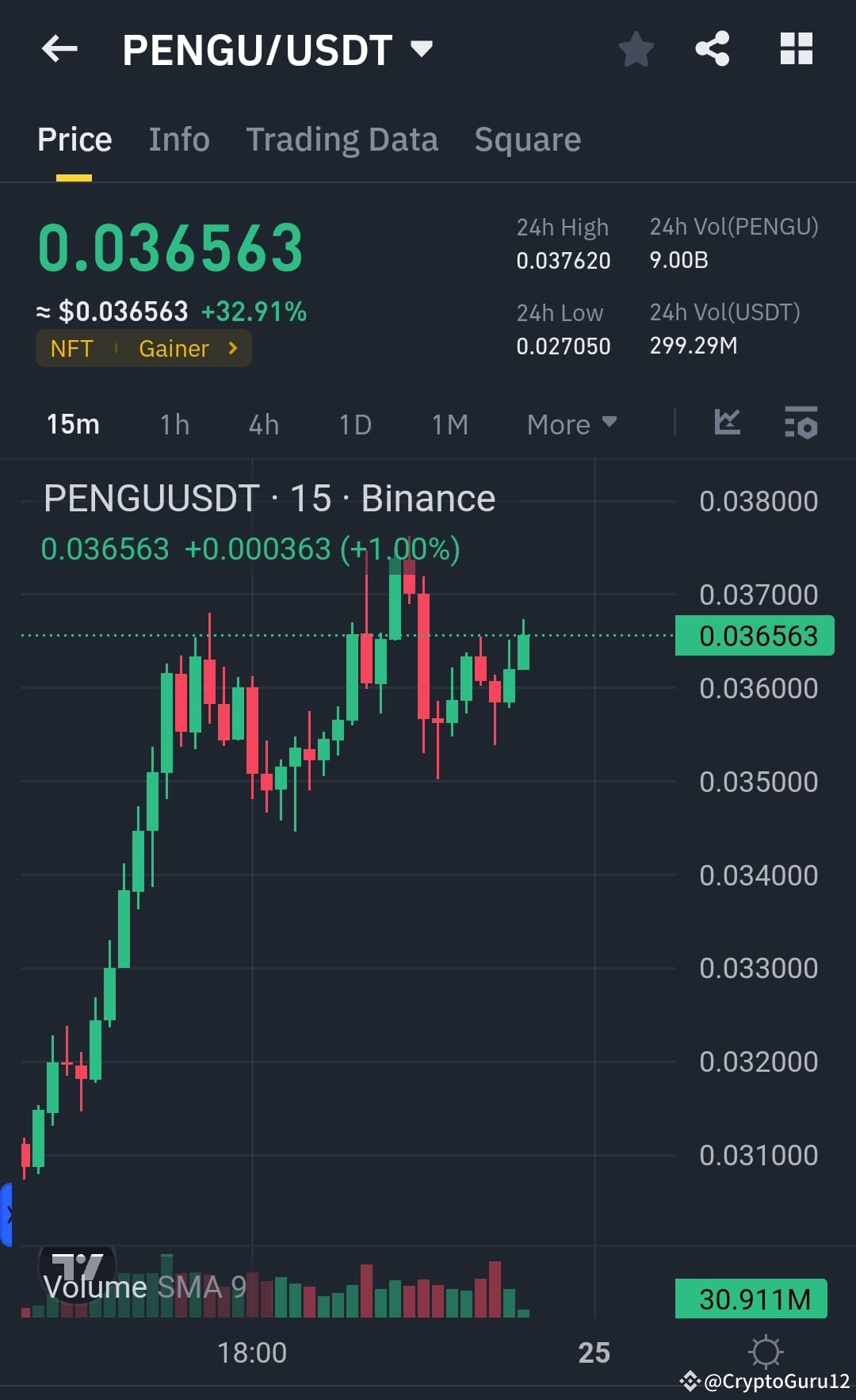Open the grid menu at top right

click(x=796, y=49)
